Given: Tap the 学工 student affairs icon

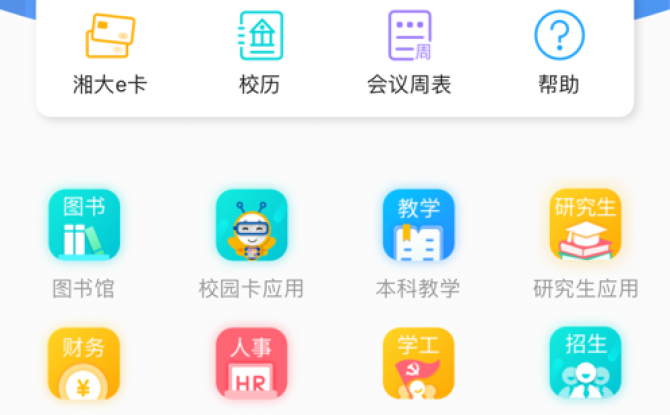Looking at the screenshot, I should pyautogui.click(x=418, y=364).
